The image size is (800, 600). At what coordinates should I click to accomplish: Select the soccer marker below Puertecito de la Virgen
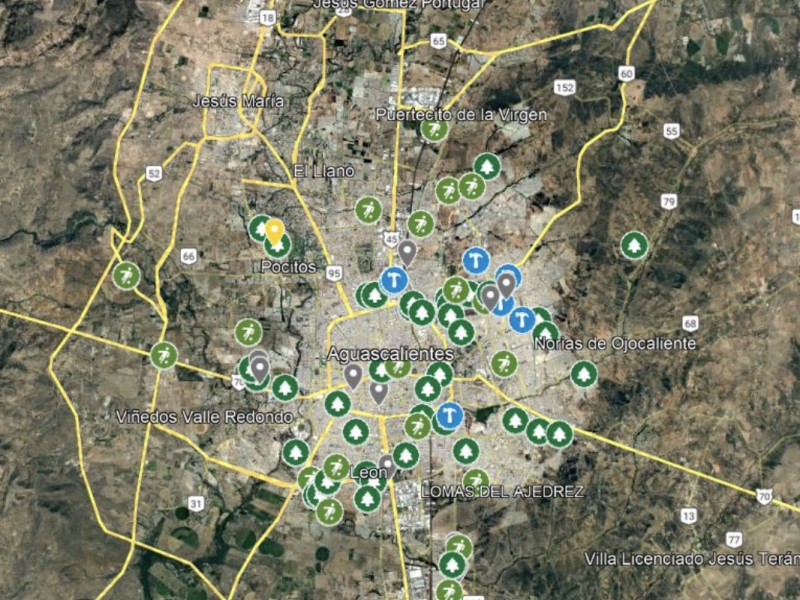433,128
